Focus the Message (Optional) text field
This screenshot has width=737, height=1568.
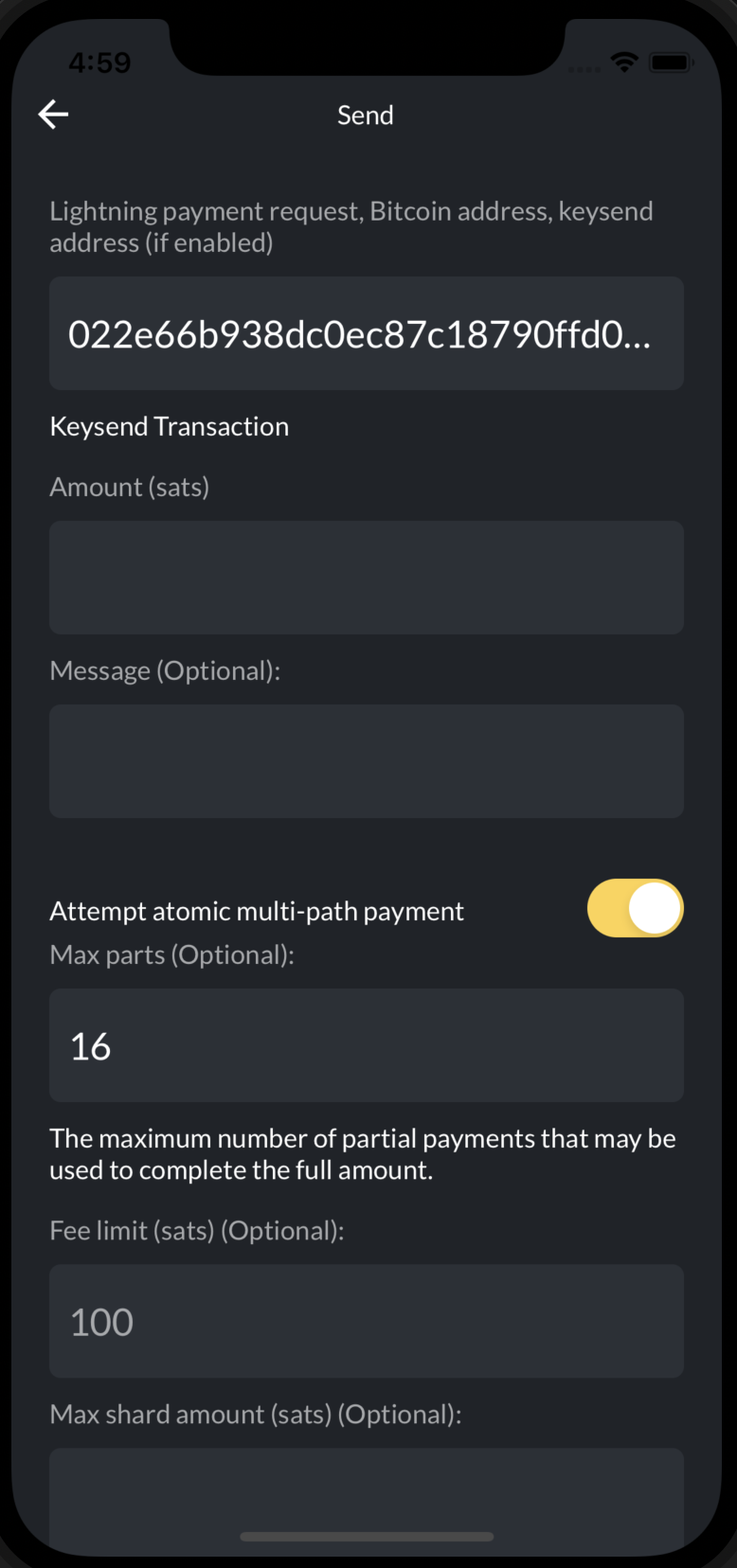click(x=366, y=761)
